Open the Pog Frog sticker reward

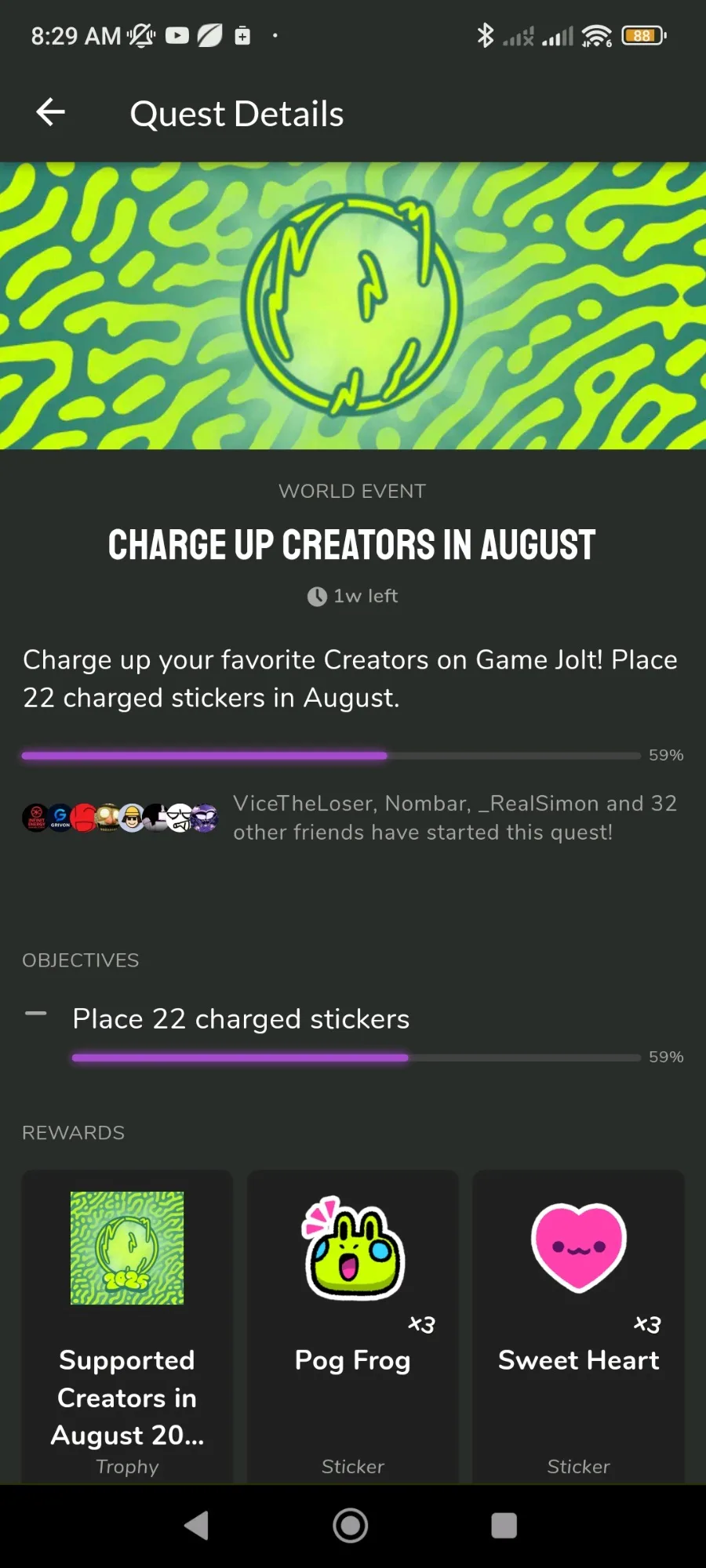(x=353, y=1327)
